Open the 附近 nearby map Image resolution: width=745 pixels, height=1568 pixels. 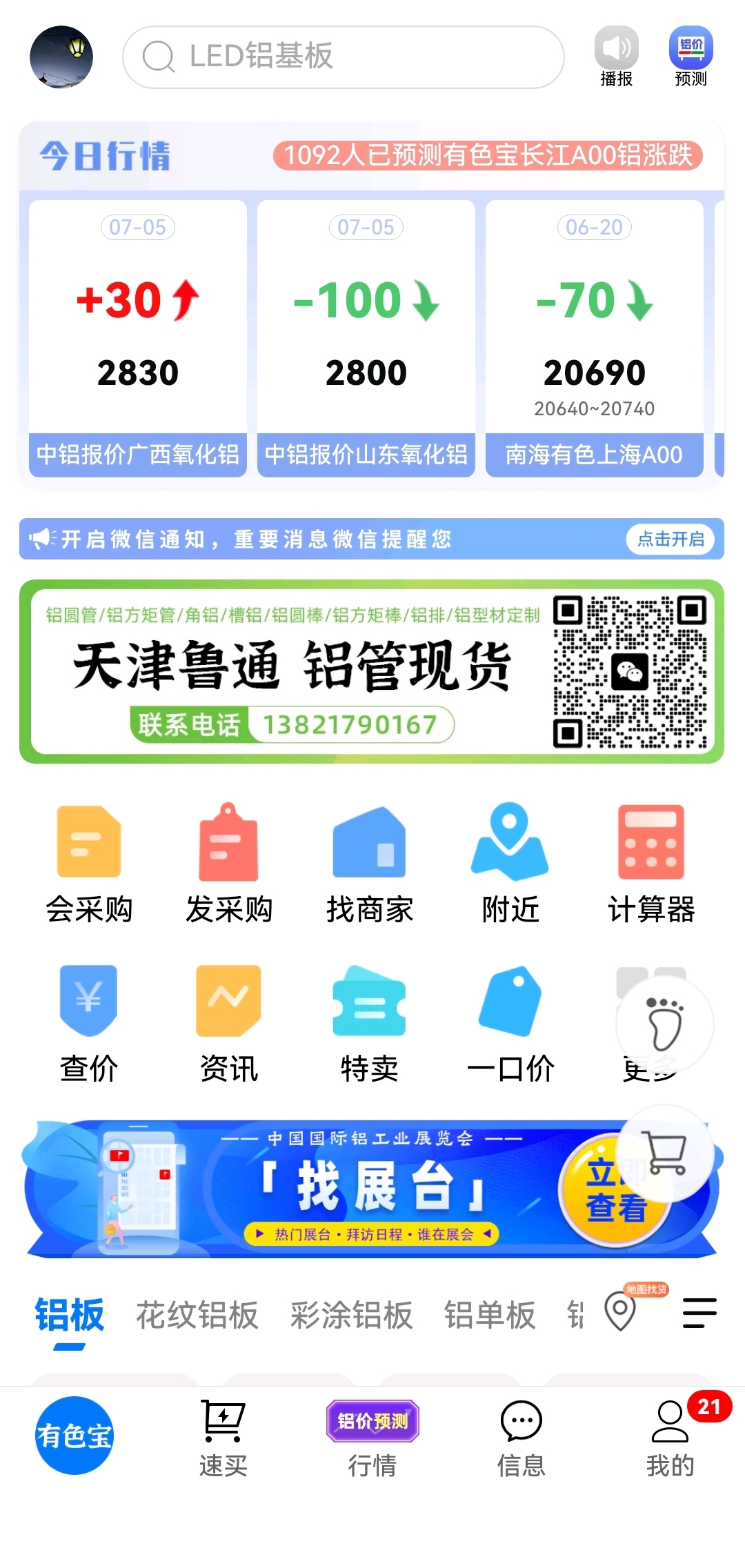(x=510, y=864)
